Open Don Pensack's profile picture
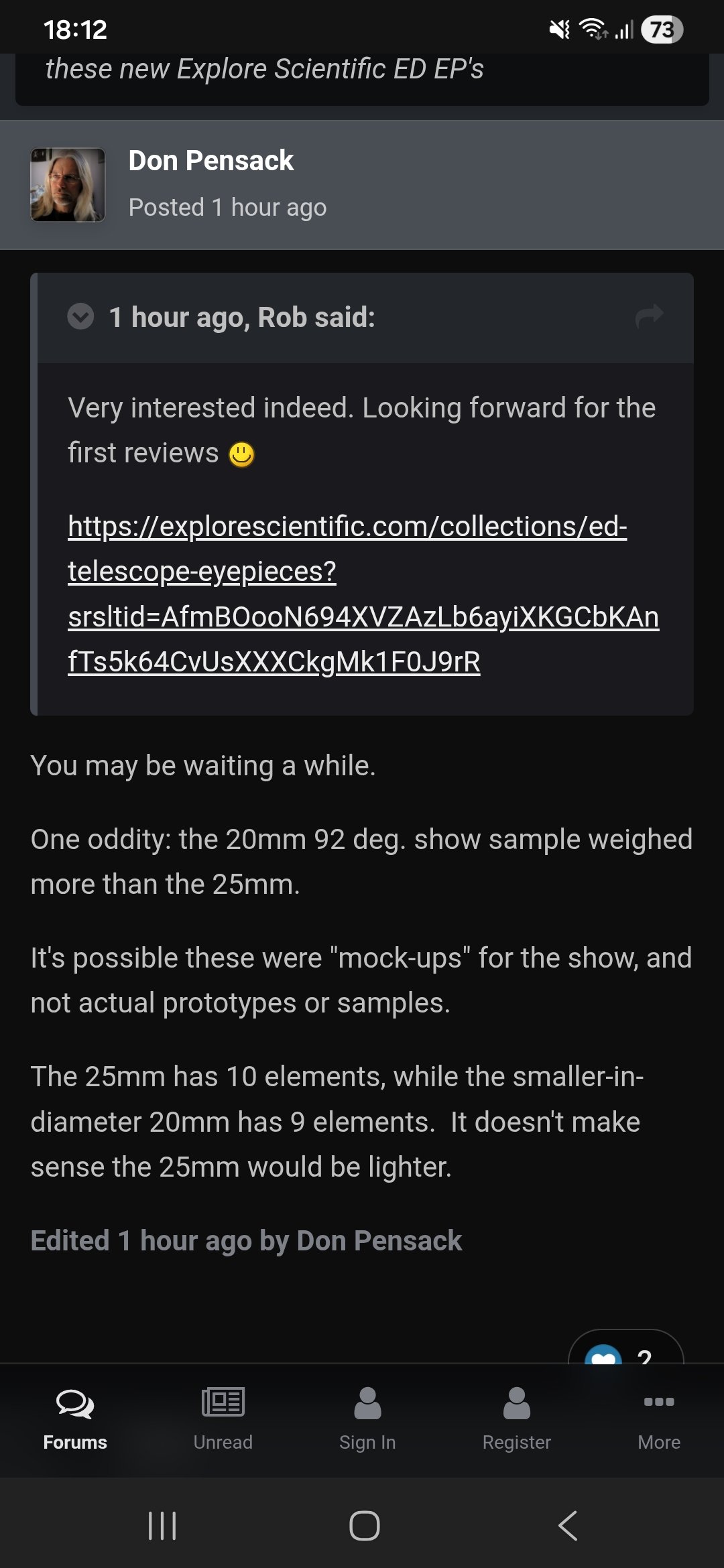 click(x=68, y=185)
